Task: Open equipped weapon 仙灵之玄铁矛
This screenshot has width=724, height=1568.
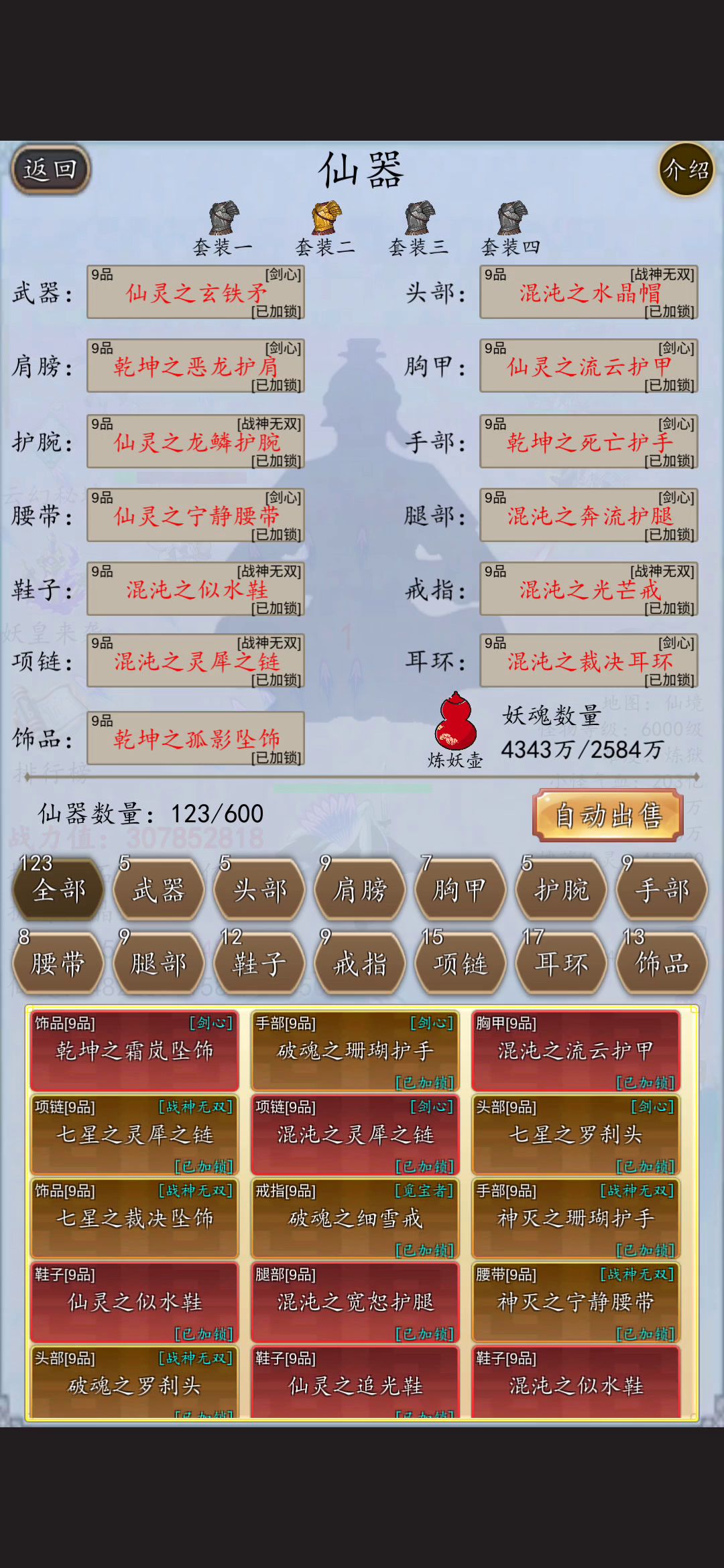Action: [196, 293]
